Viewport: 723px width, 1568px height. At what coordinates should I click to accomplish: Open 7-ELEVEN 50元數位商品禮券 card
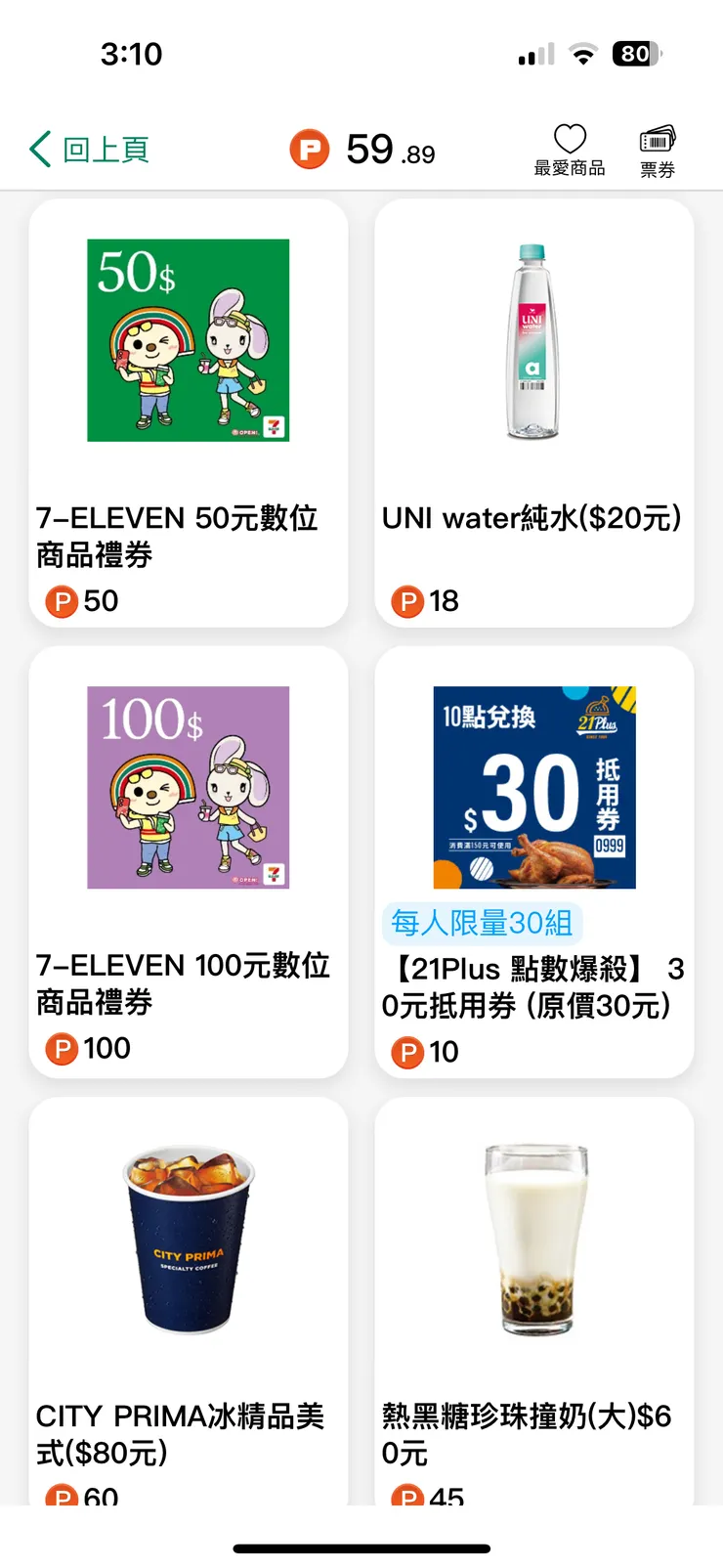click(x=189, y=414)
